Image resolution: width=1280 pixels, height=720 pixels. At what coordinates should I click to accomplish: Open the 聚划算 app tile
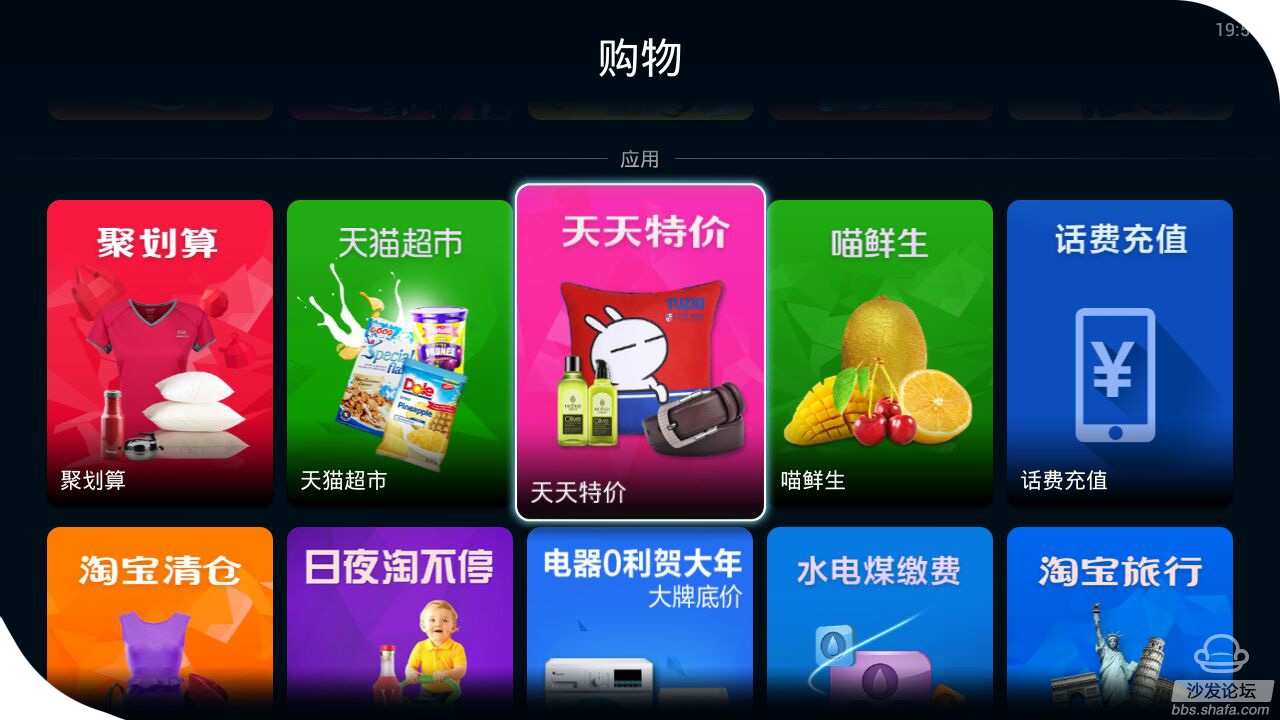(x=160, y=350)
